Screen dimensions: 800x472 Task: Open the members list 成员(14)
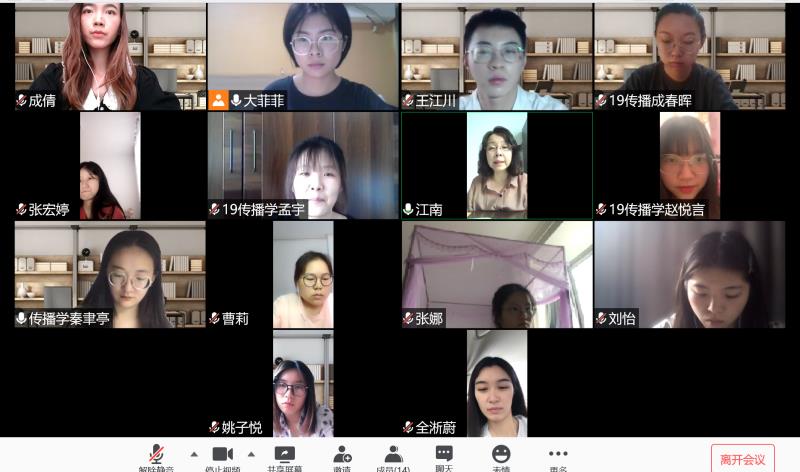[x=393, y=456]
